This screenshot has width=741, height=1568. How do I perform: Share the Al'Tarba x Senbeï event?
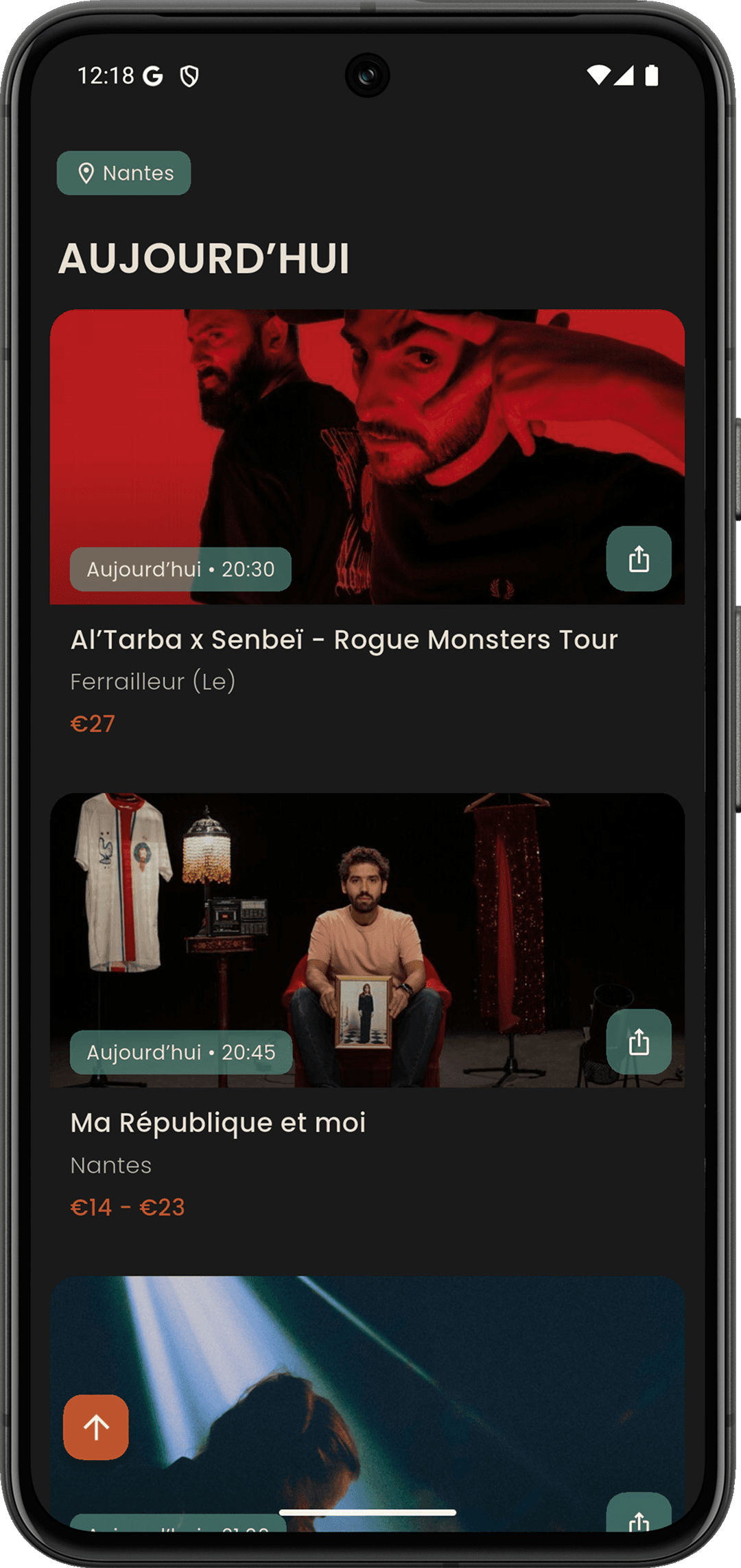[639, 558]
